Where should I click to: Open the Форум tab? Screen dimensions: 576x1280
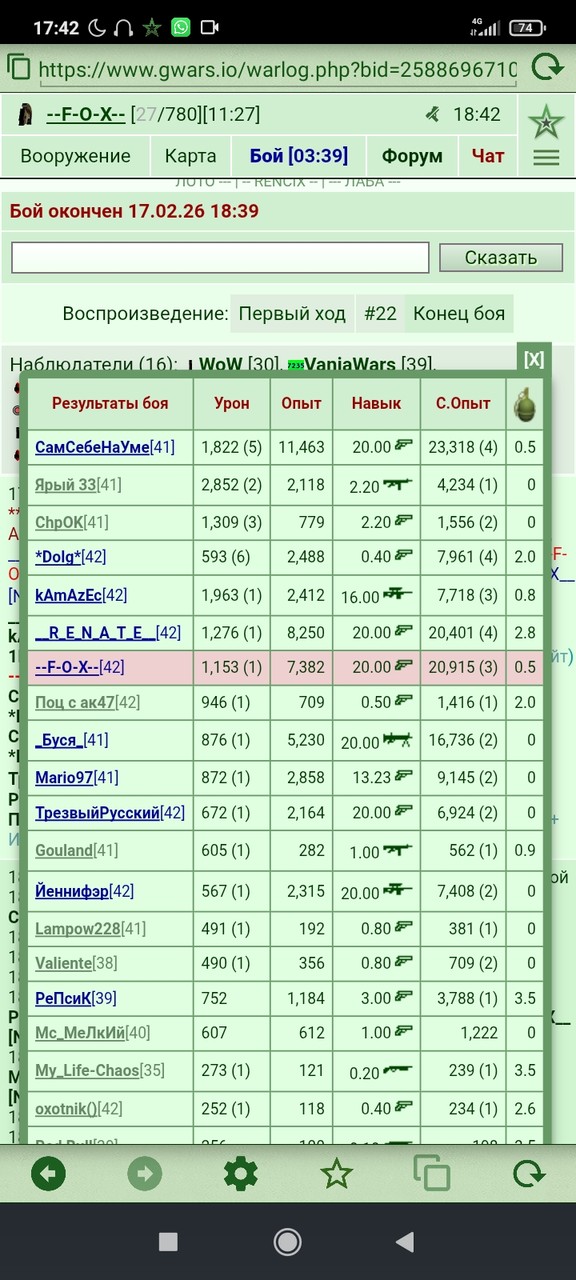coord(412,156)
